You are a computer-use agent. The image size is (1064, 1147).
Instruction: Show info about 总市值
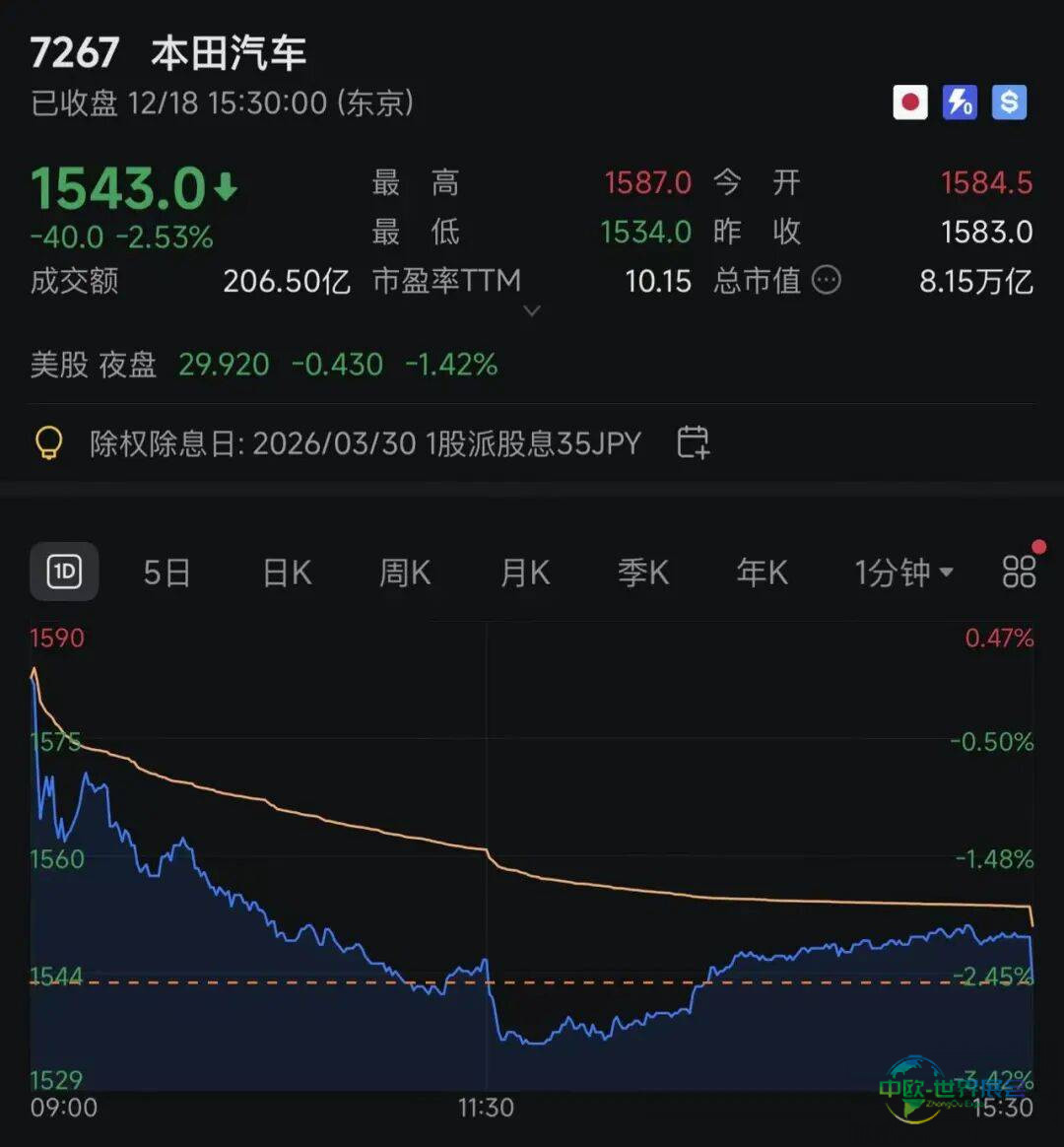(x=827, y=281)
